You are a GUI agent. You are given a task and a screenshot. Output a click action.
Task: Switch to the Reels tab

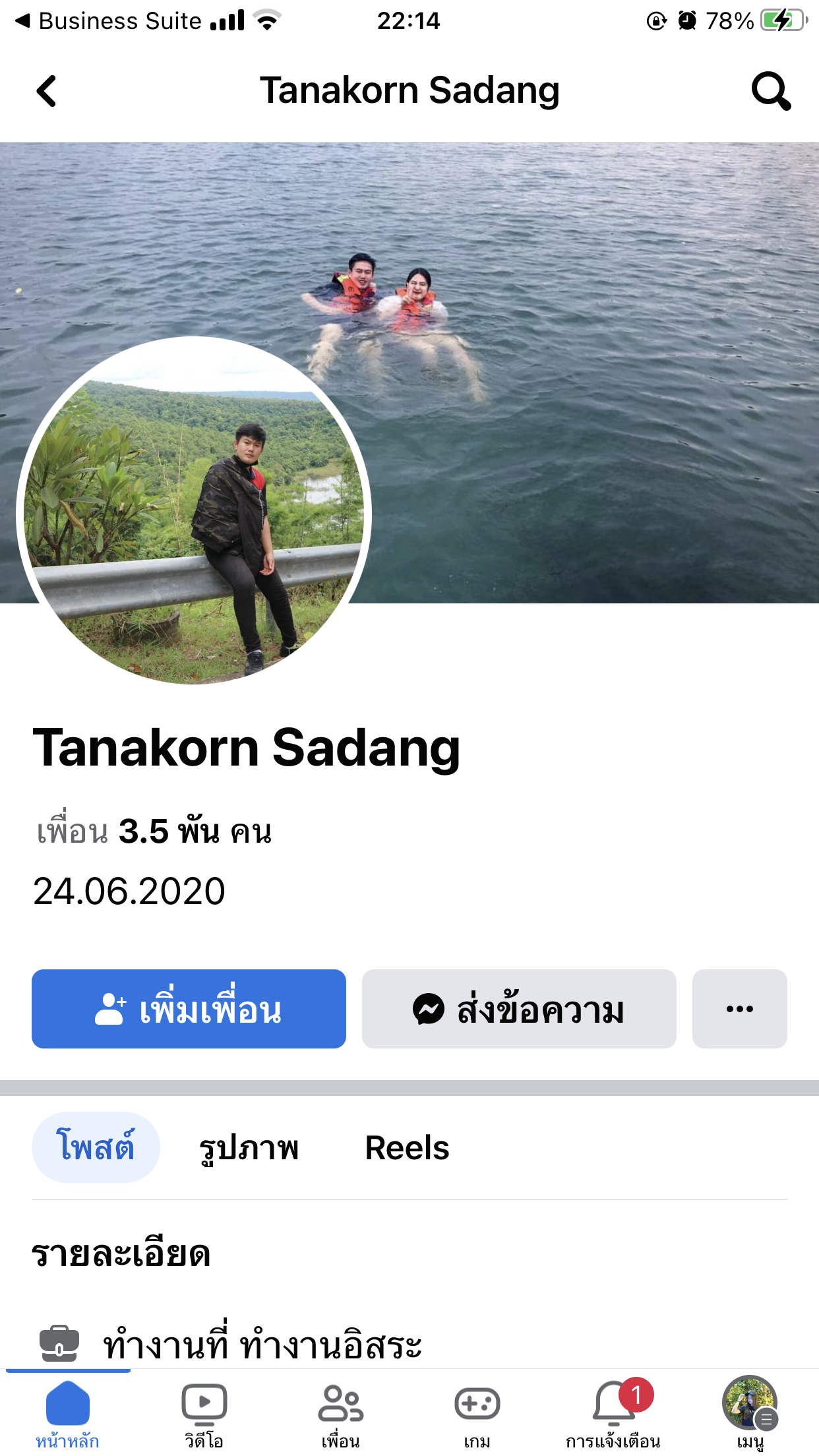click(x=407, y=1147)
